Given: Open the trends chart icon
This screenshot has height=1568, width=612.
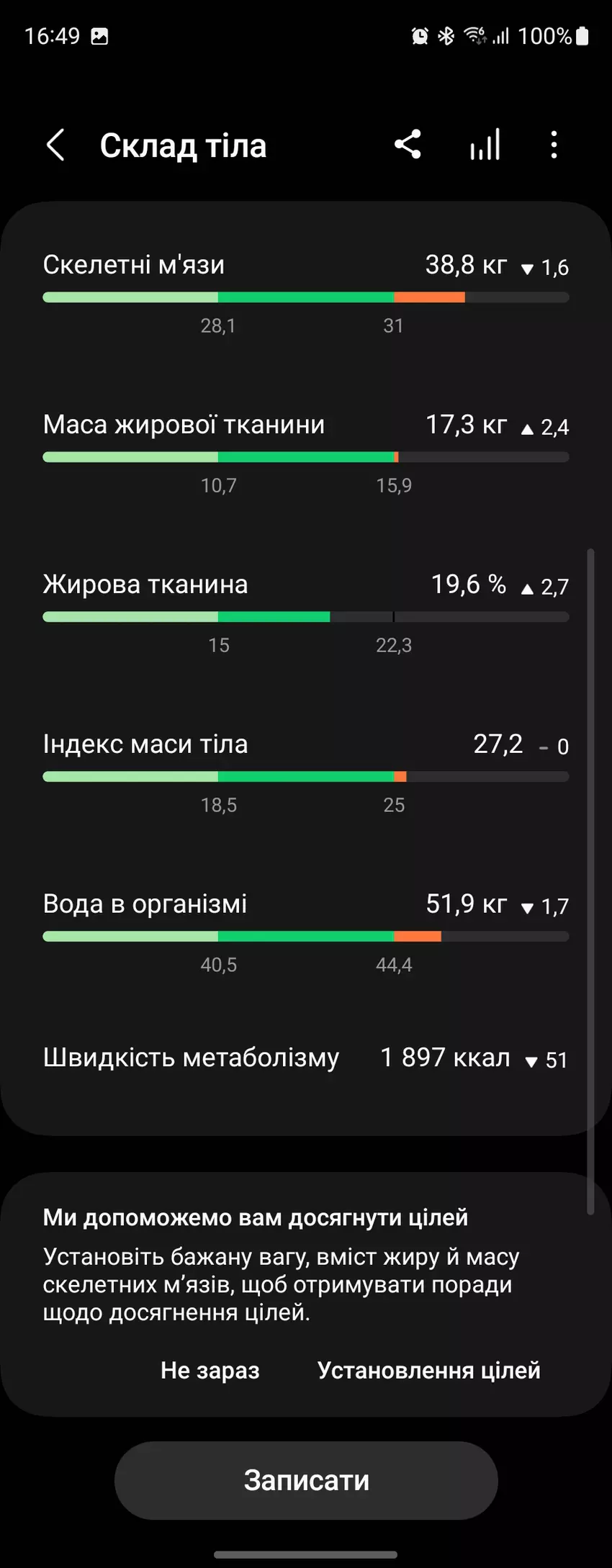Looking at the screenshot, I should [485, 145].
